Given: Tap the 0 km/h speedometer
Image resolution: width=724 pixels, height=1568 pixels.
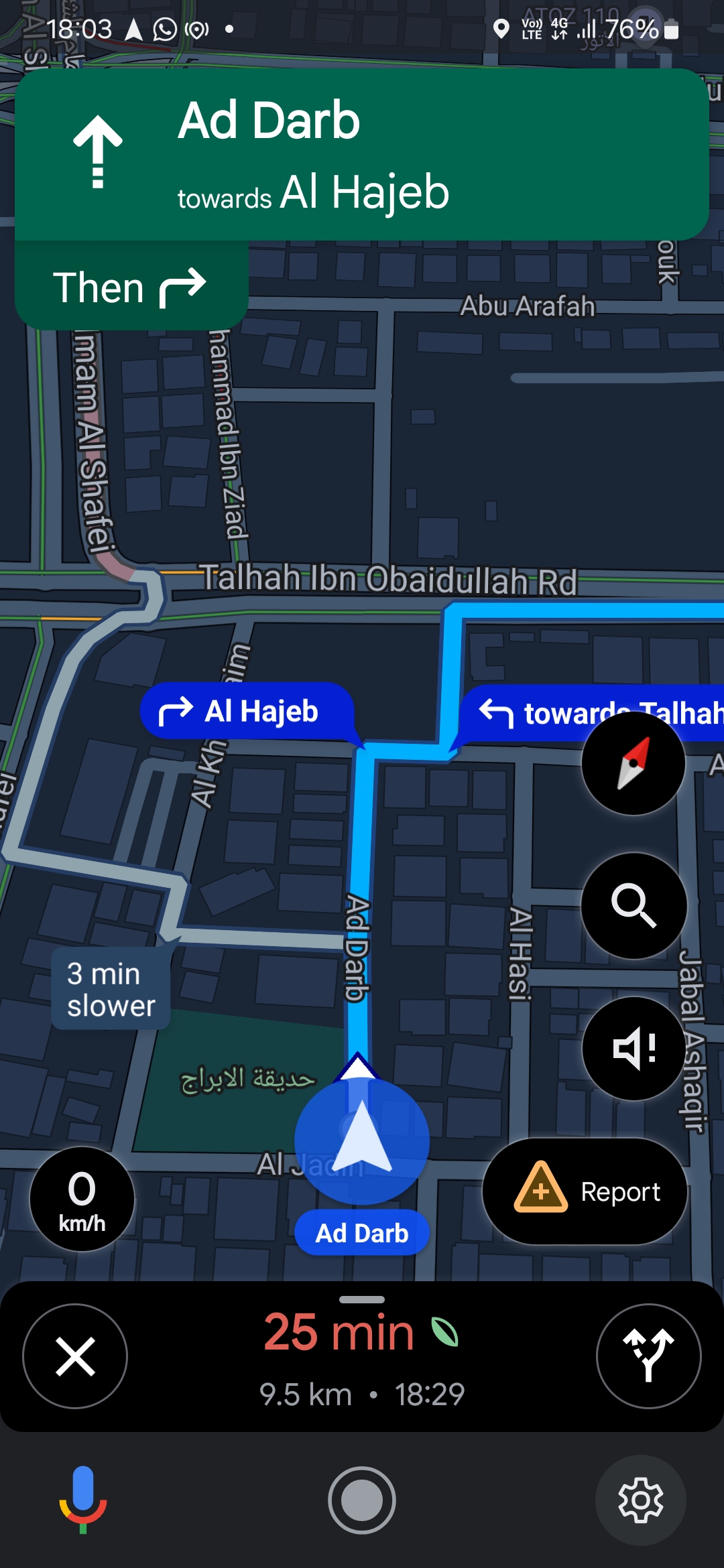Looking at the screenshot, I should [82, 1199].
